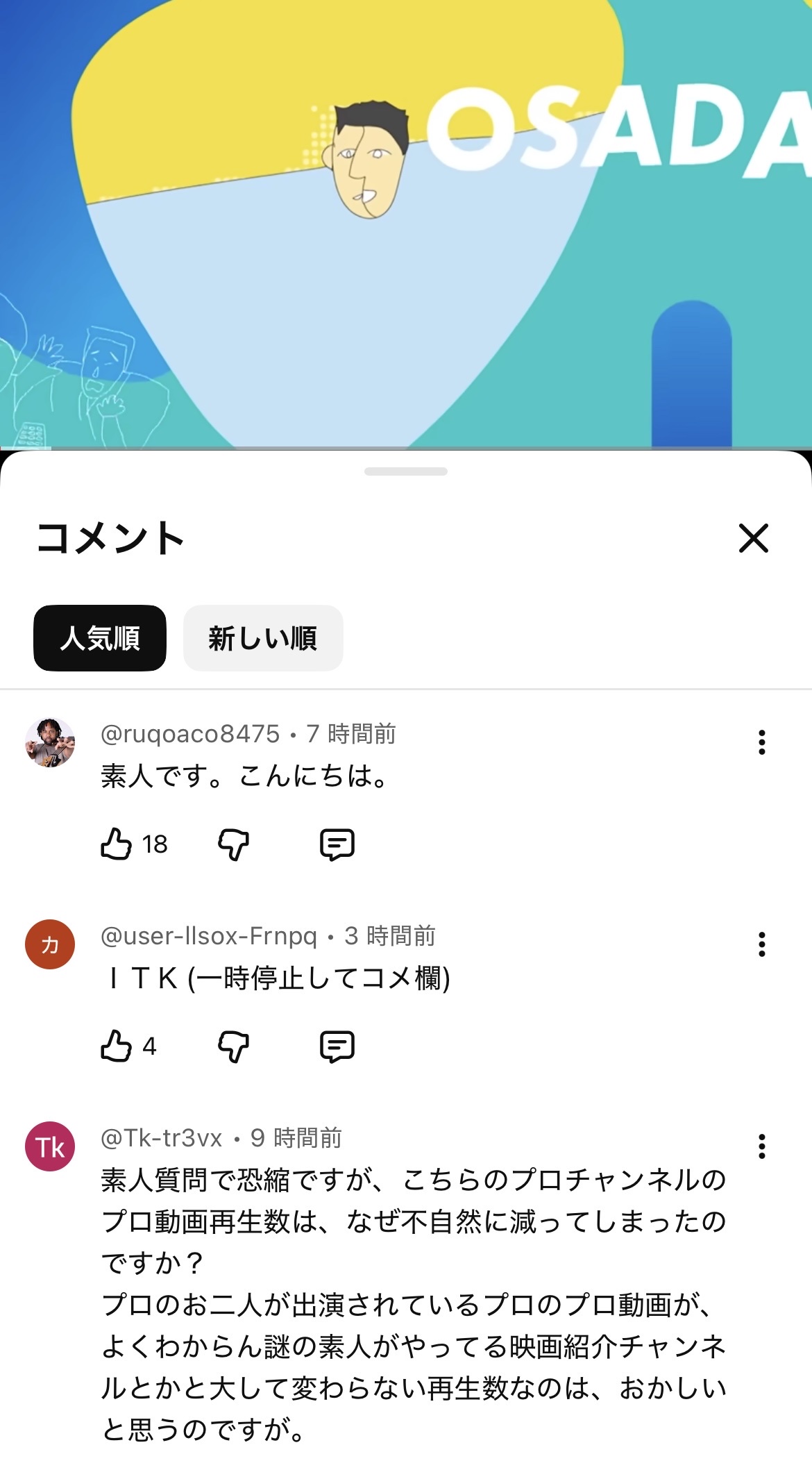Screen dimensions: 812x1470
Task: Open more options for @Tk-tr3vx's comment
Action: tap(762, 1146)
